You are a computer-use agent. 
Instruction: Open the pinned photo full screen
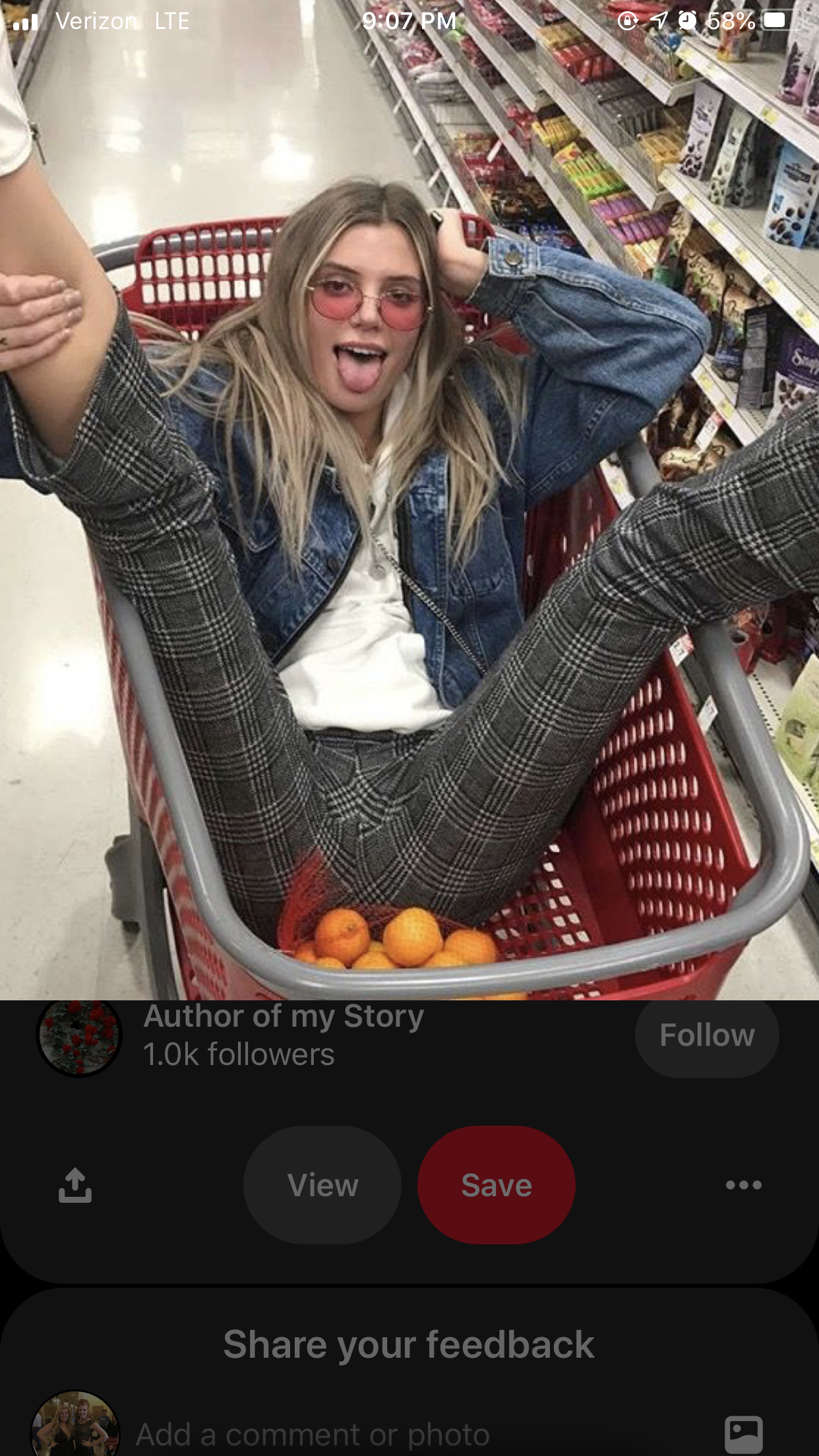[409, 528]
